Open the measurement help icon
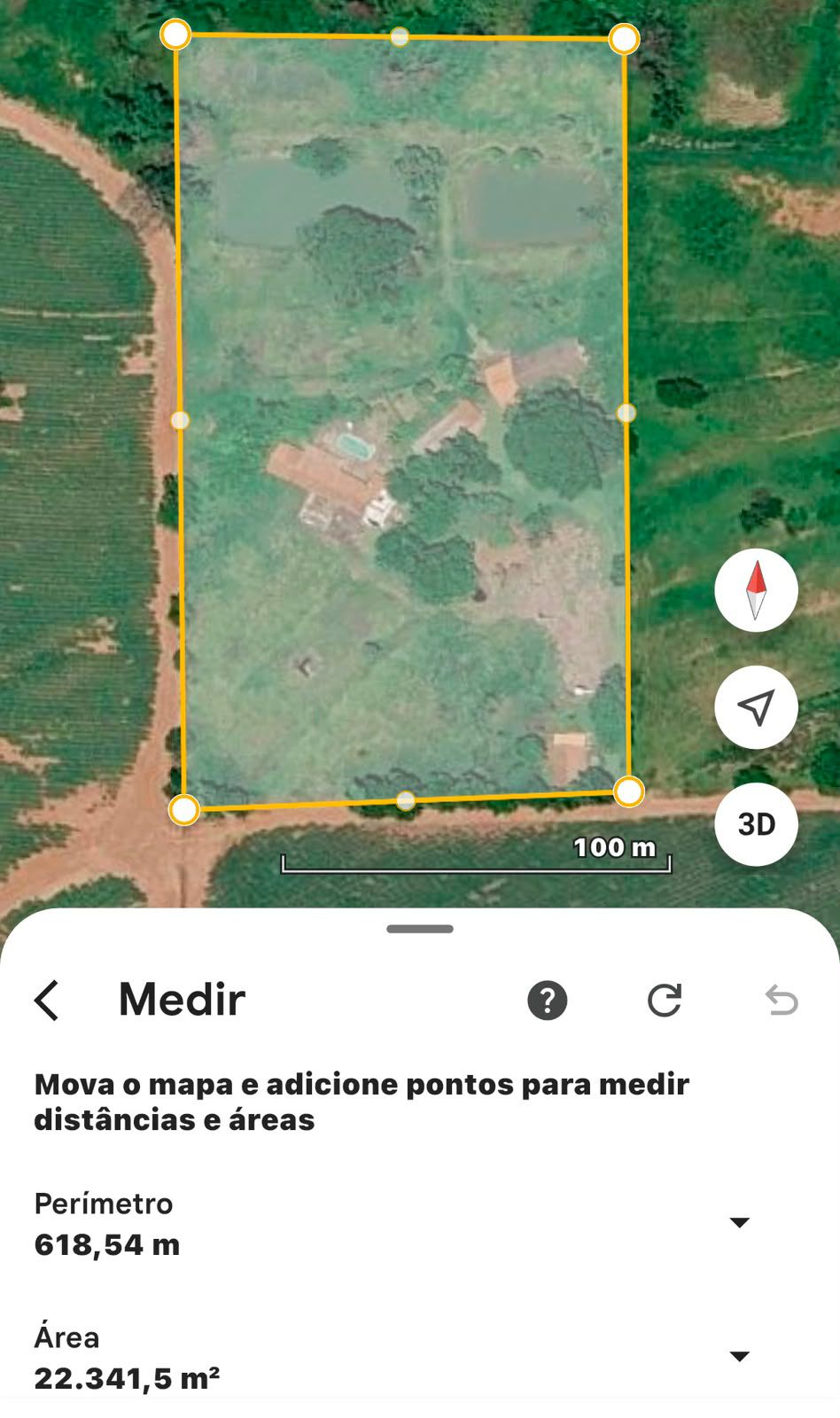 click(547, 1001)
